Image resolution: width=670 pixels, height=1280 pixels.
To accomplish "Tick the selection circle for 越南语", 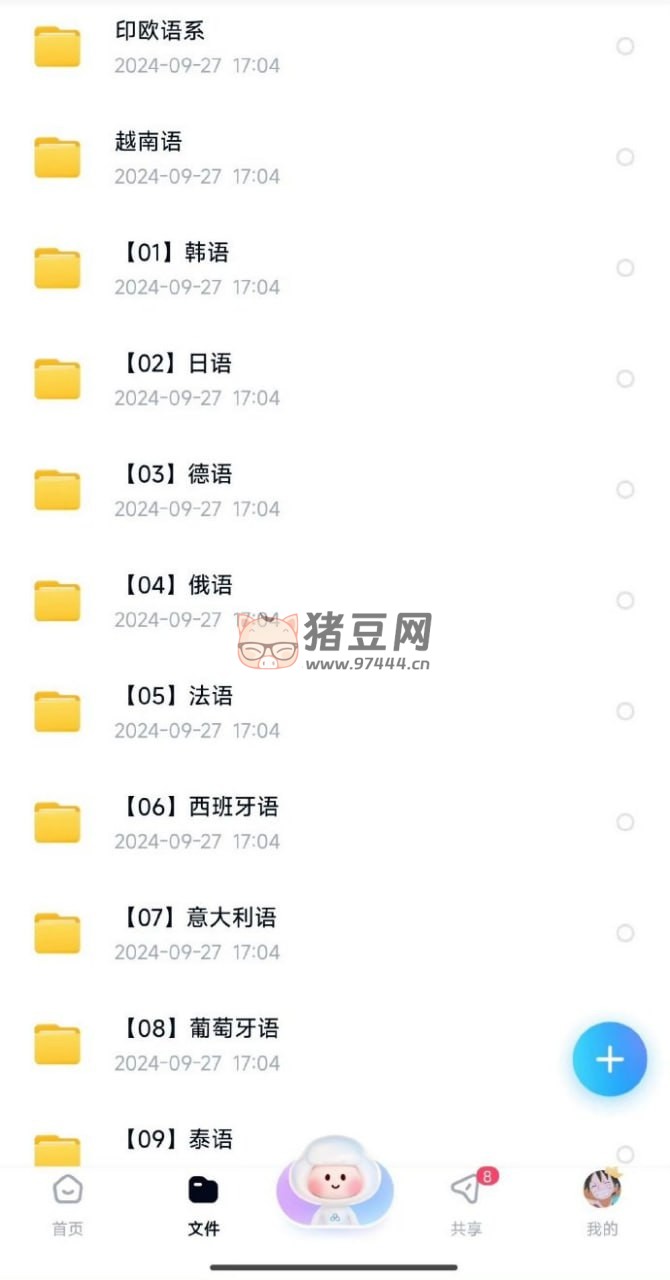I will pyautogui.click(x=625, y=157).
